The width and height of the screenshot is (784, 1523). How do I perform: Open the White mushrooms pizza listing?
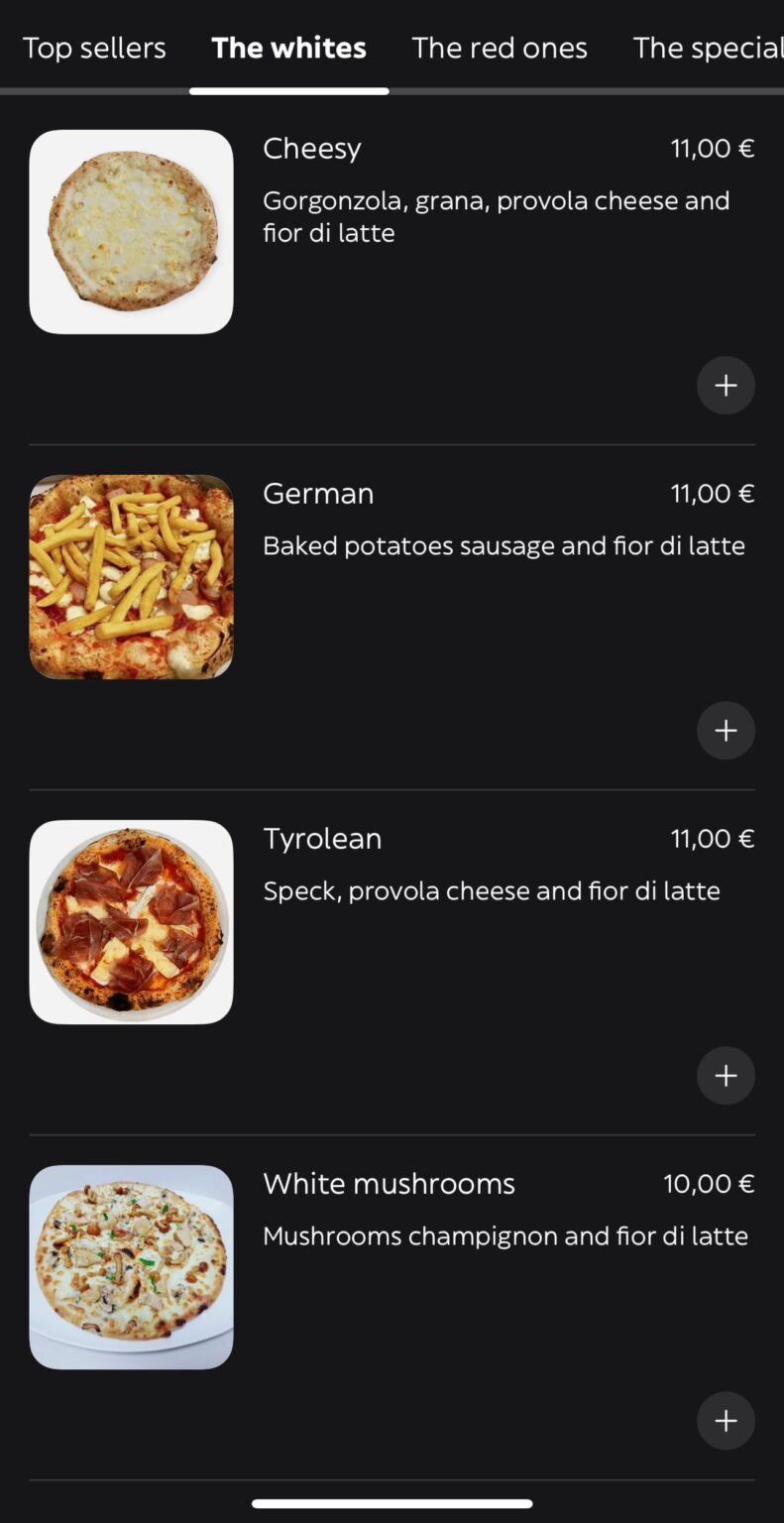389,1183
